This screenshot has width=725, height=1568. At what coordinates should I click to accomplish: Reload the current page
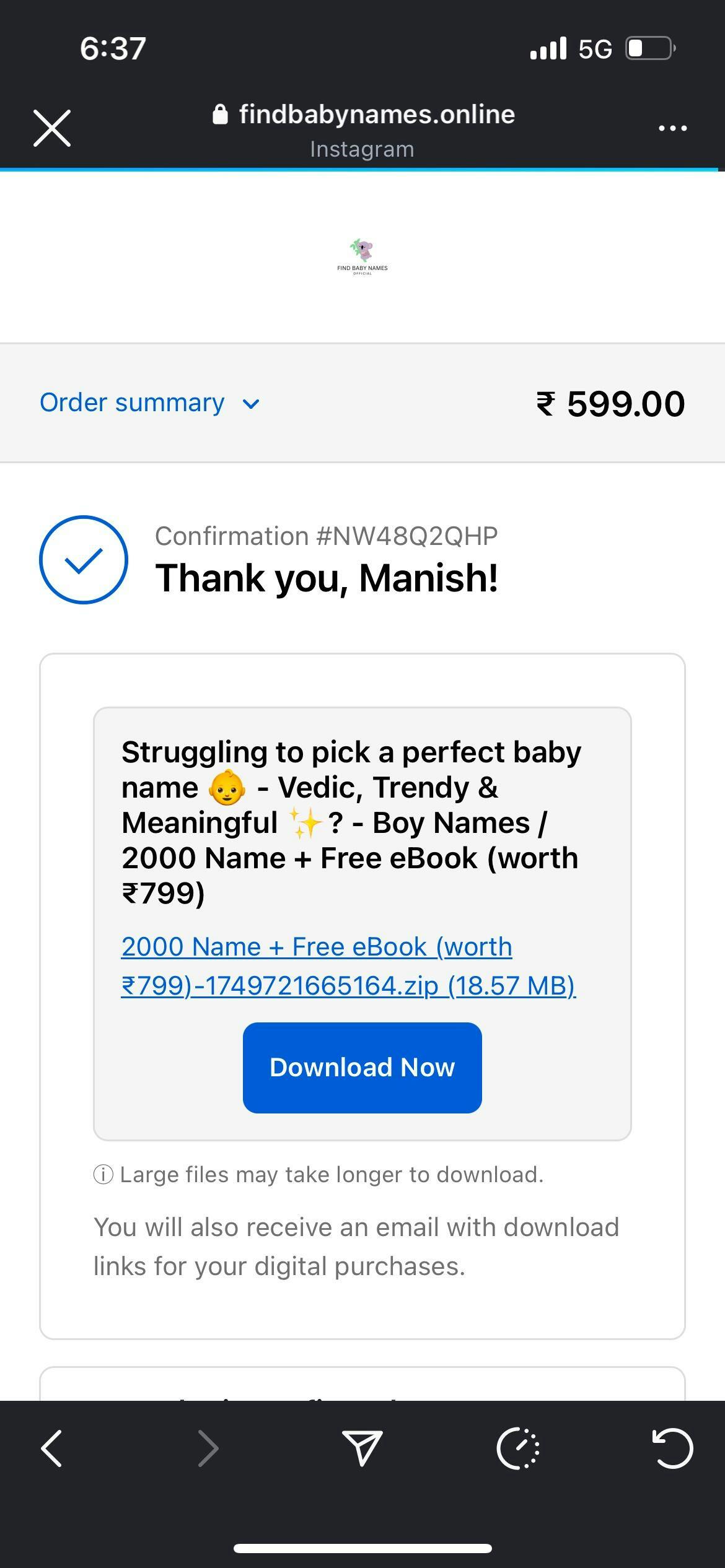pos(672,1448)
